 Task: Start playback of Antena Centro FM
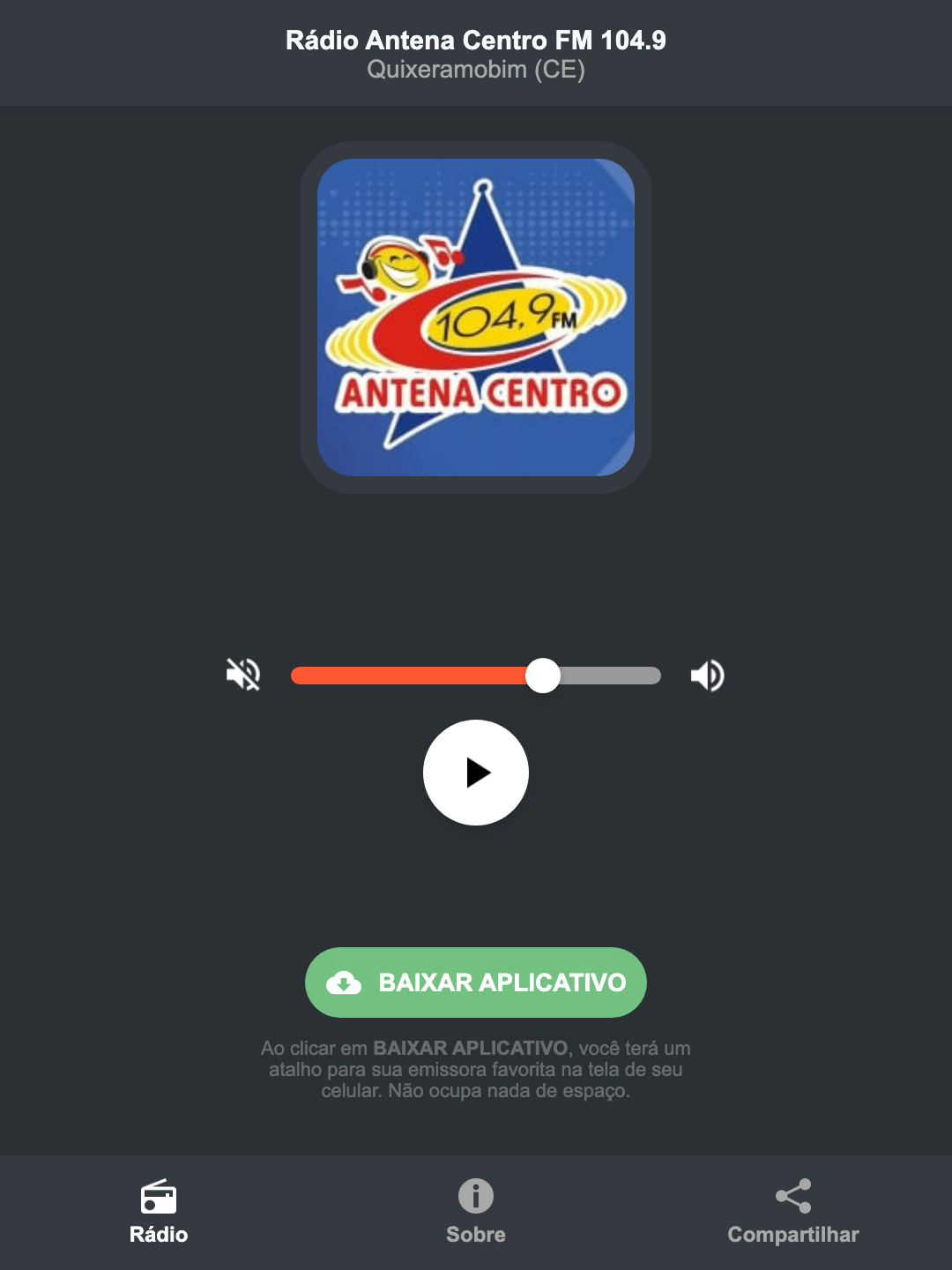click(x=476, y=773)
